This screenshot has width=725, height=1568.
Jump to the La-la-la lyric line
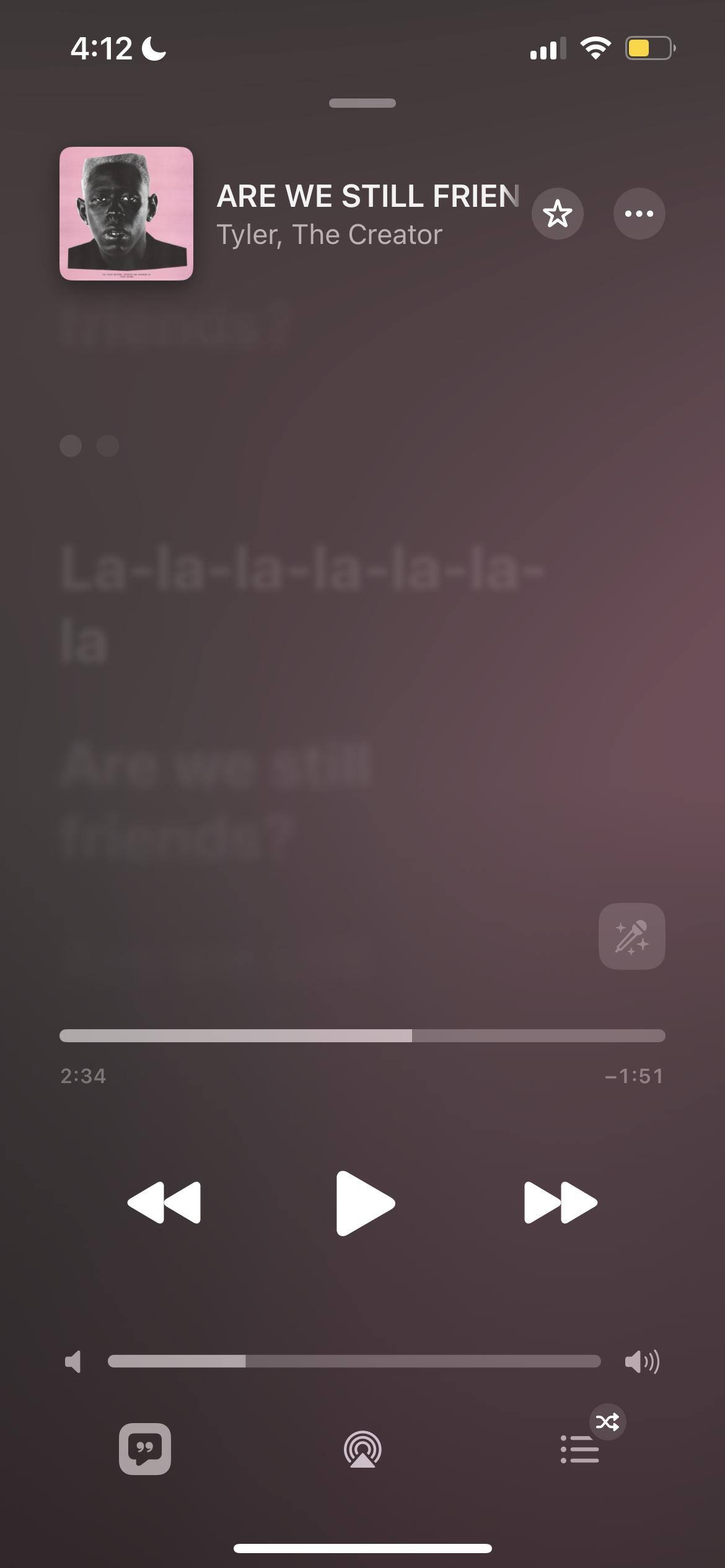click(x=302, y=604)
